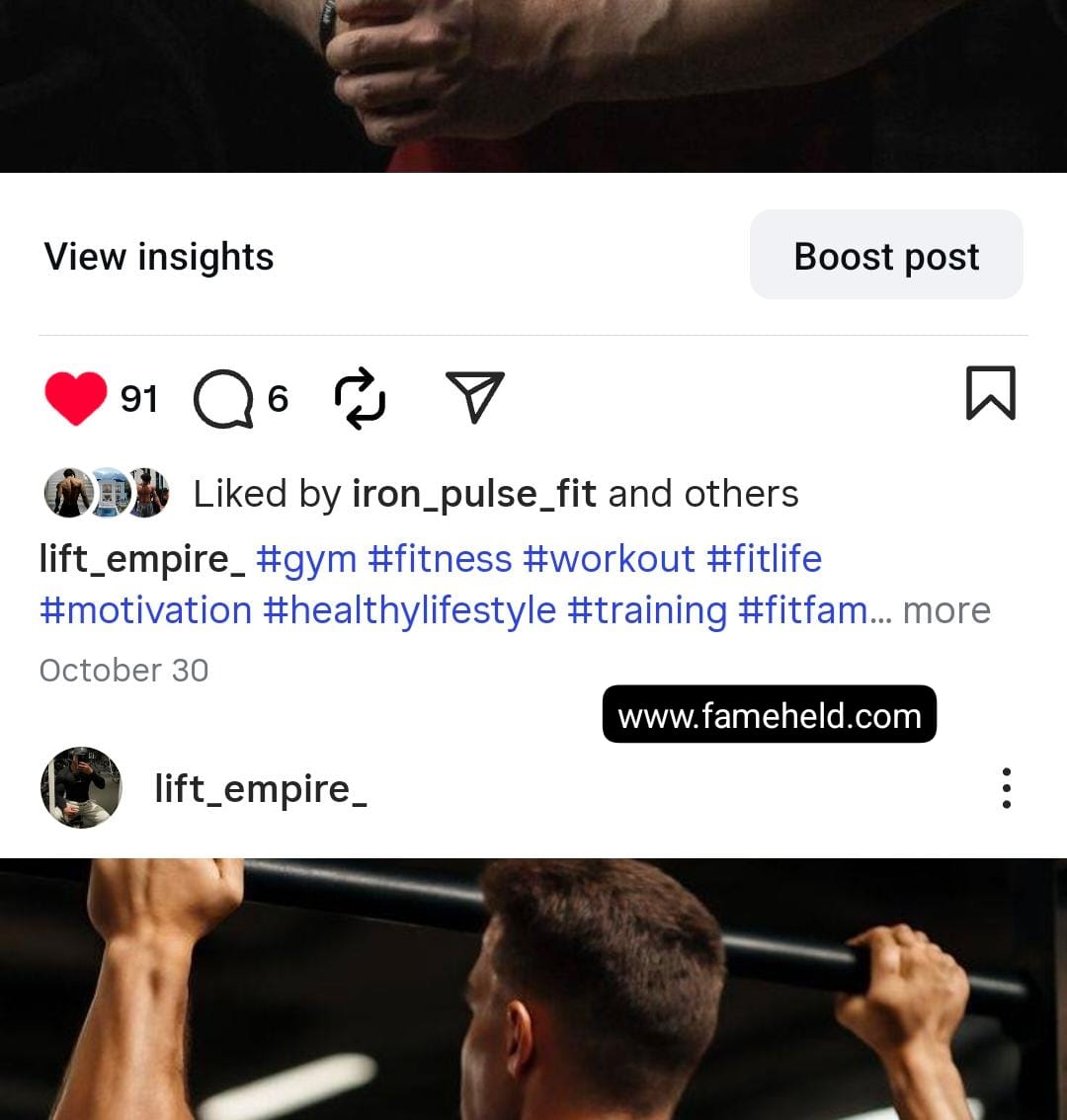Open the #gym hashtag
The height and width of the screenshot is (1120, 1067).
tap(306, 559)
